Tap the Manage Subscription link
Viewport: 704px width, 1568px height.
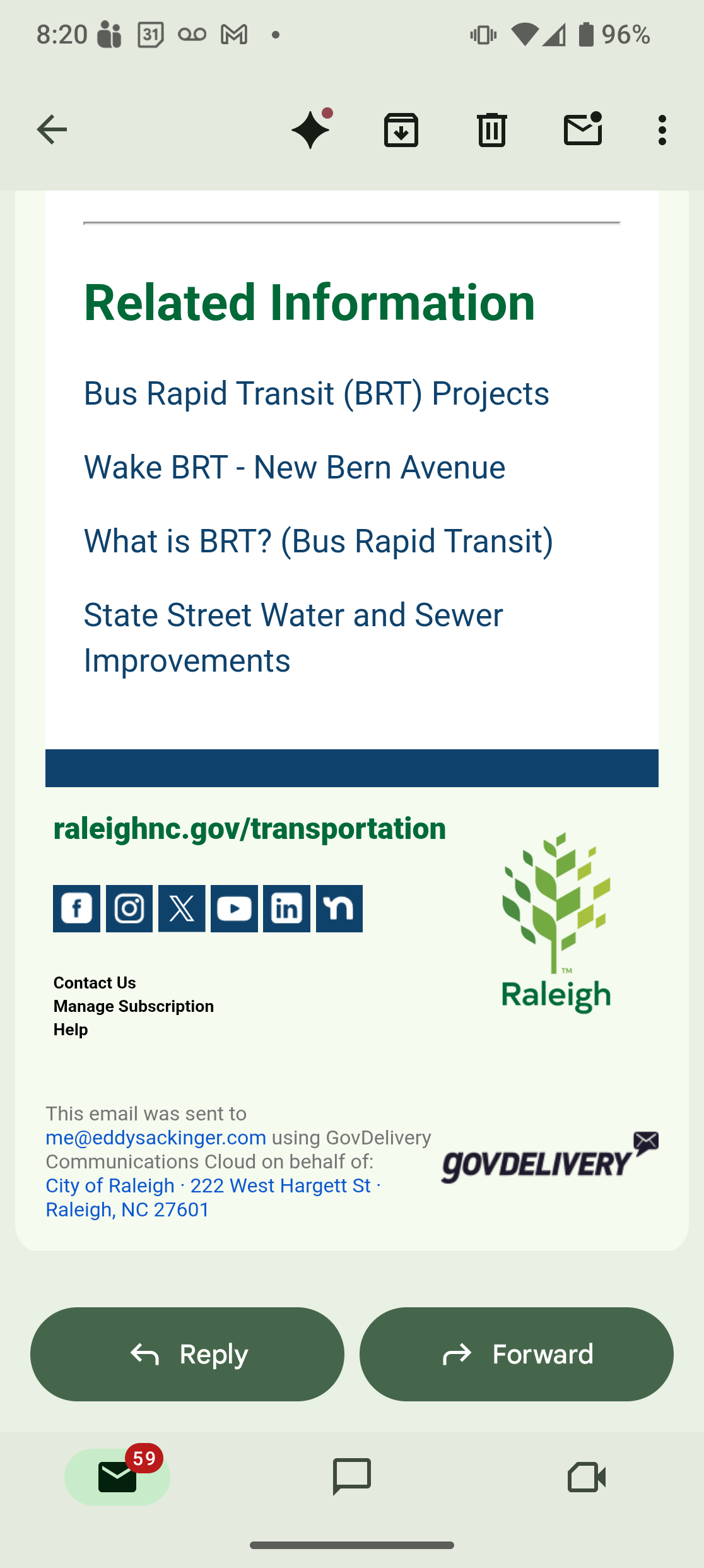click(134, 1006)
